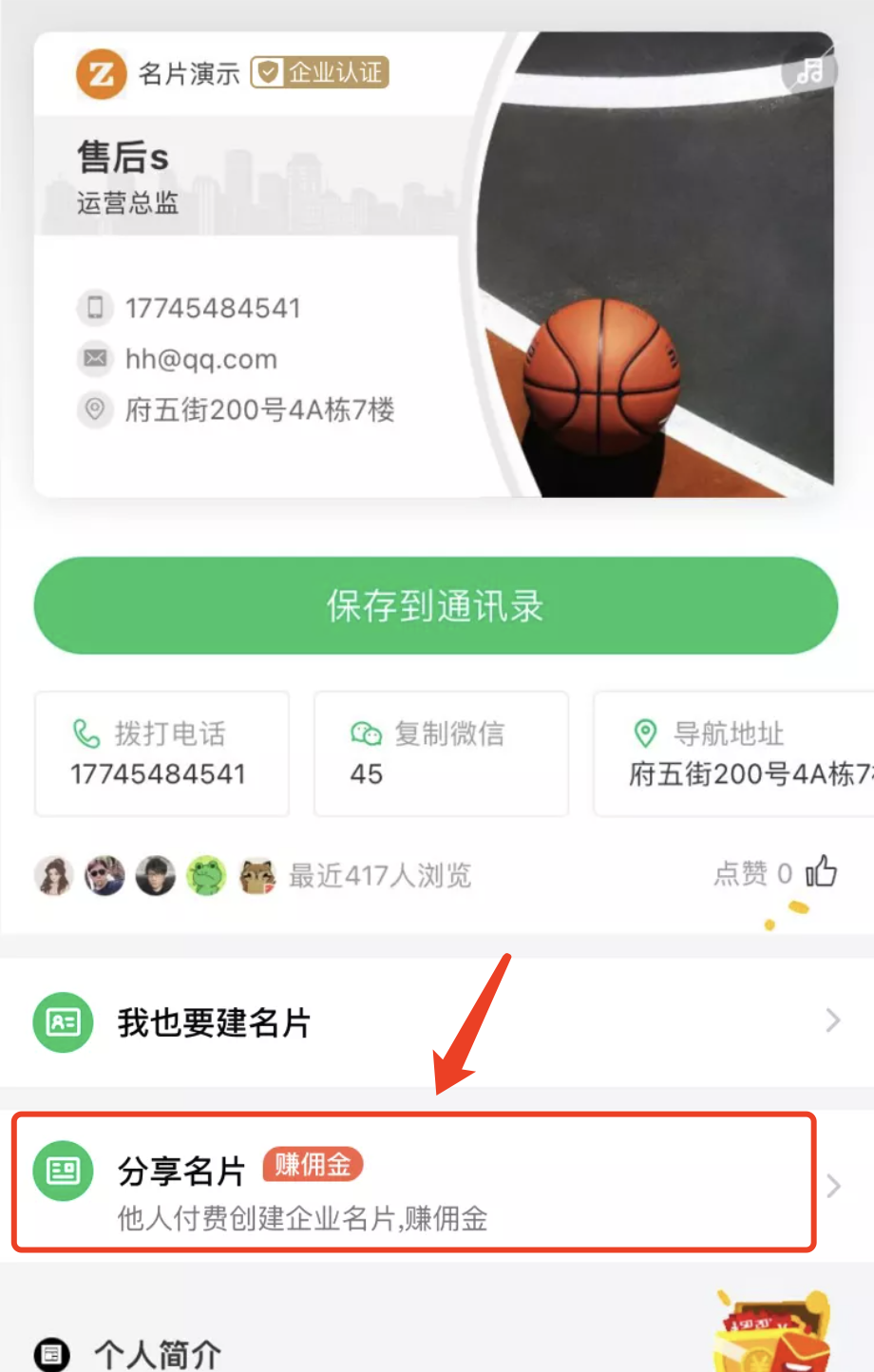Save contact via 保存到通讯录 button
The height and width of the screenshot is (1372, 874).
(436, 605)
